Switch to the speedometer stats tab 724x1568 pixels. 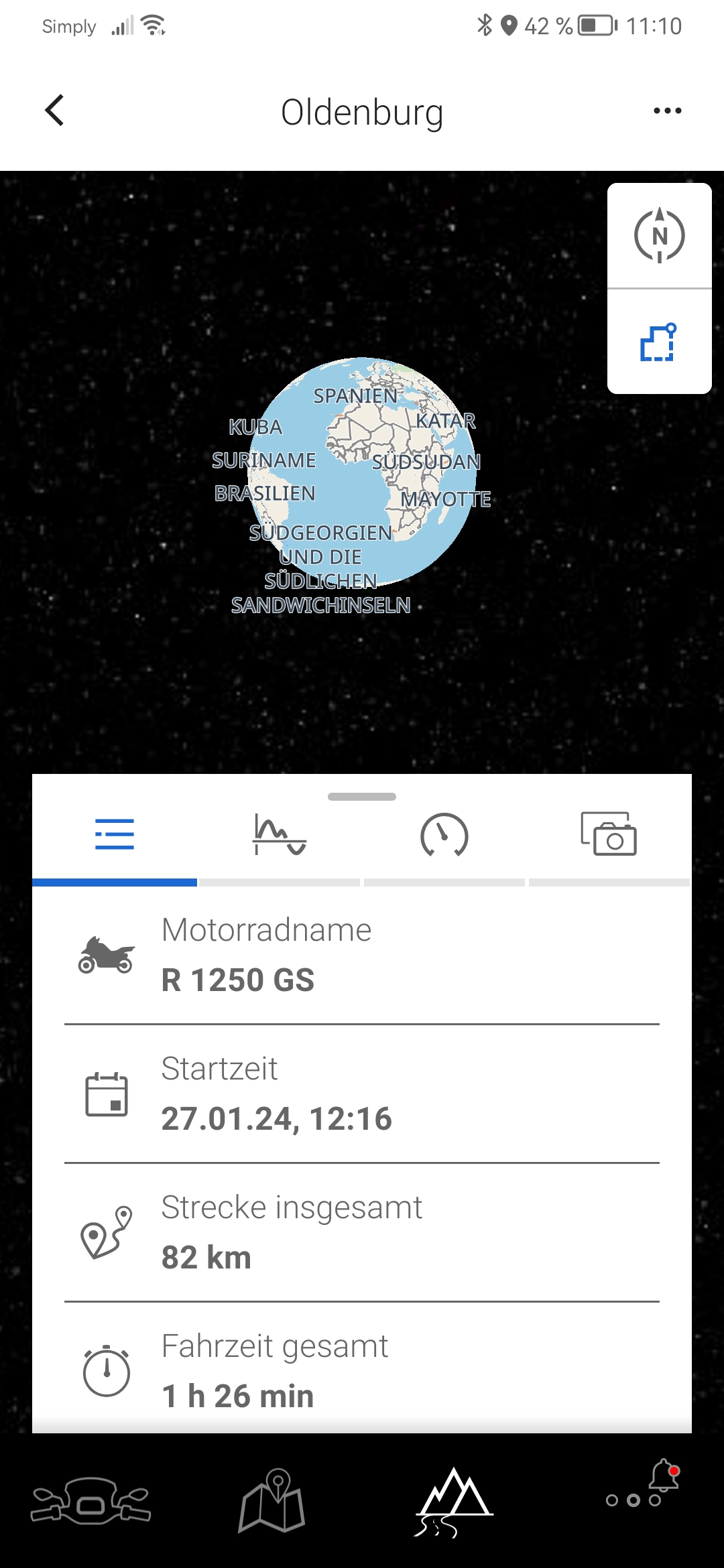pyautogui.click(x=444, y=834)
